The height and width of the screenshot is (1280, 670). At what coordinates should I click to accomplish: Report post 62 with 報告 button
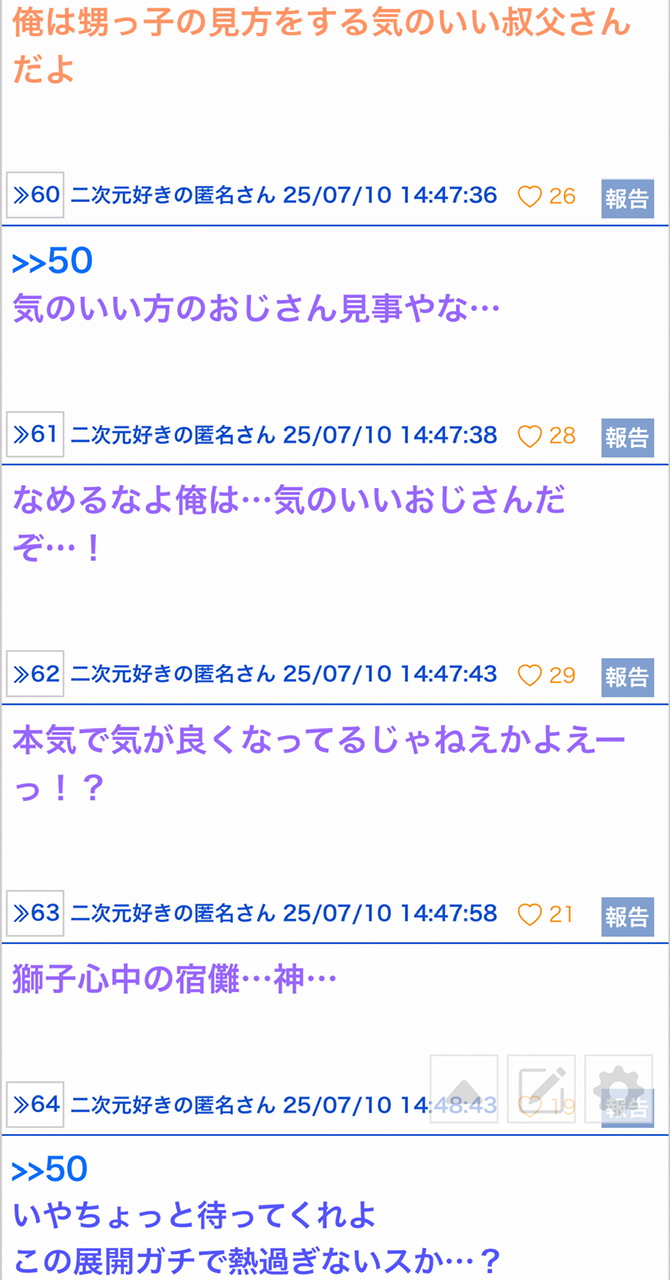(627, 677)
